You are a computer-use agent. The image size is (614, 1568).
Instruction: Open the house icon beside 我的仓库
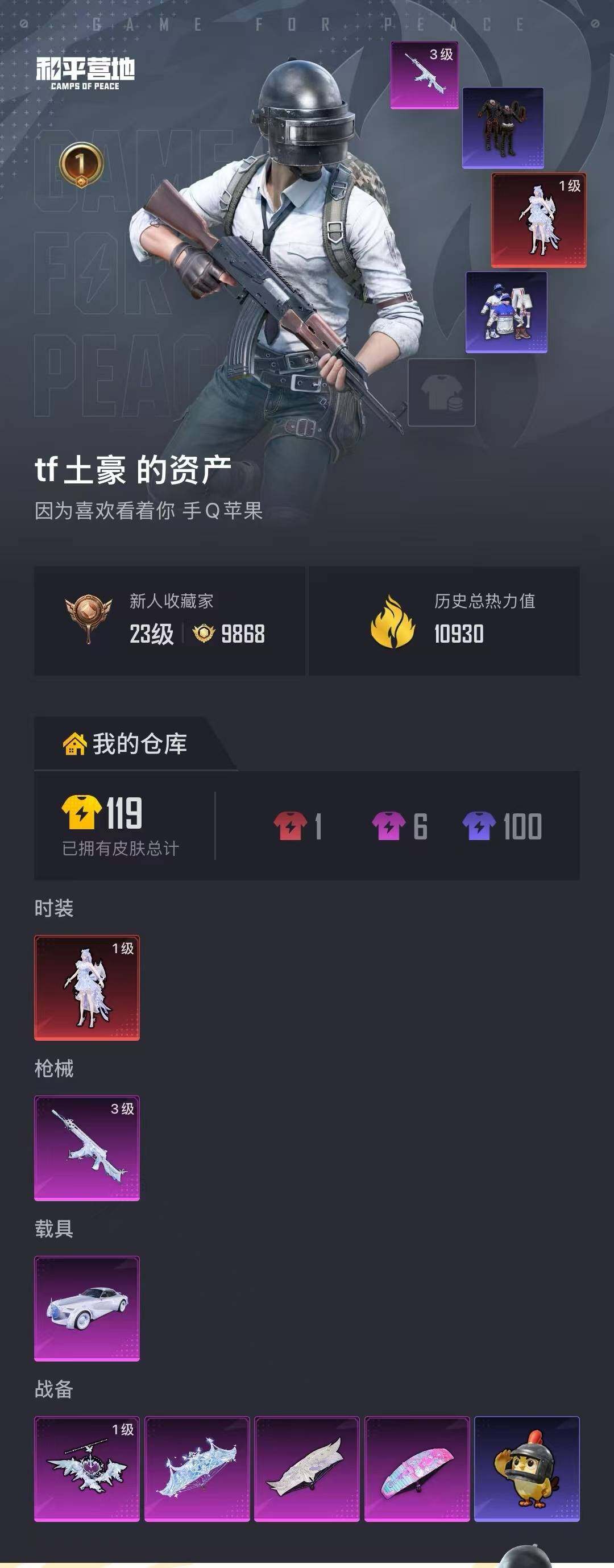(76, 744)
